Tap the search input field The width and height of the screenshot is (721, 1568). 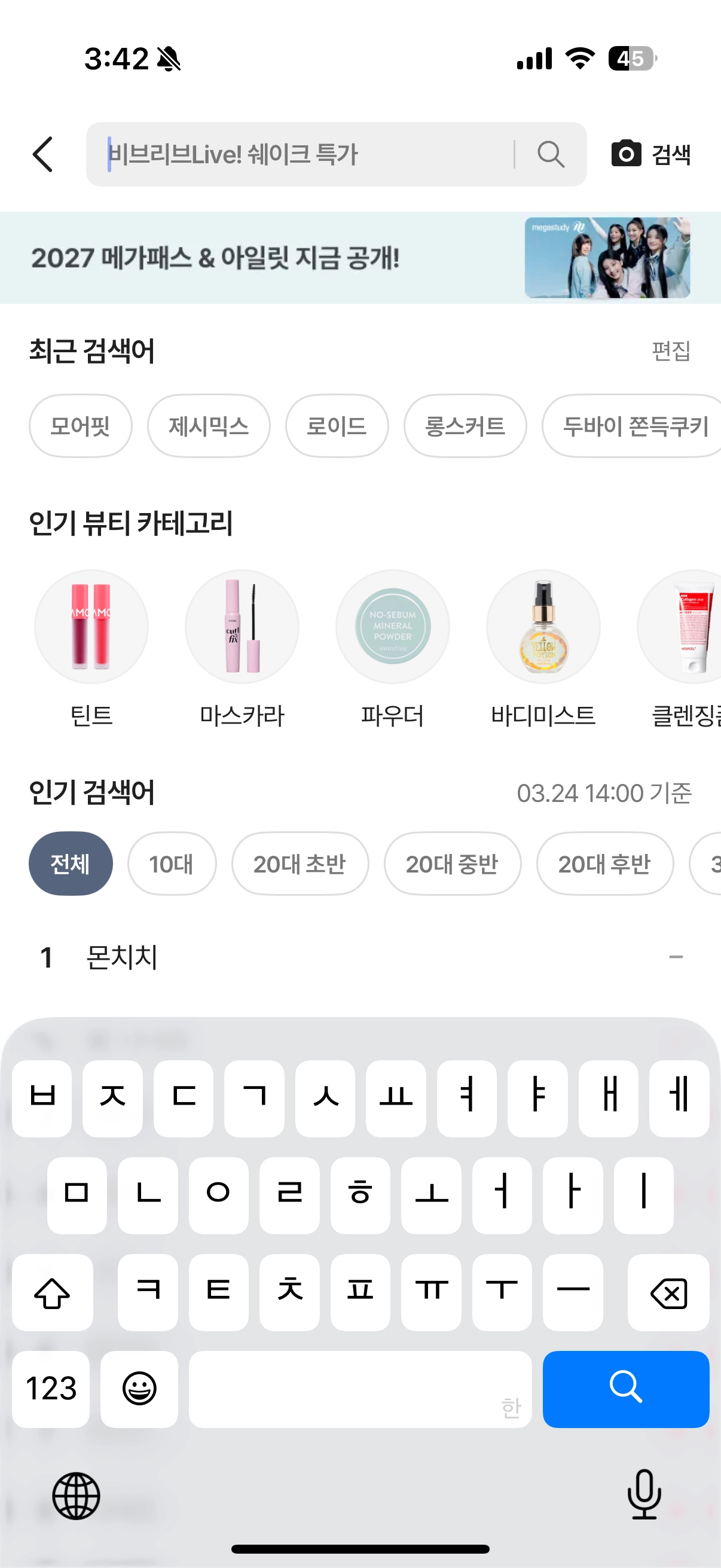pyautogui.click(x=304, y=154)
